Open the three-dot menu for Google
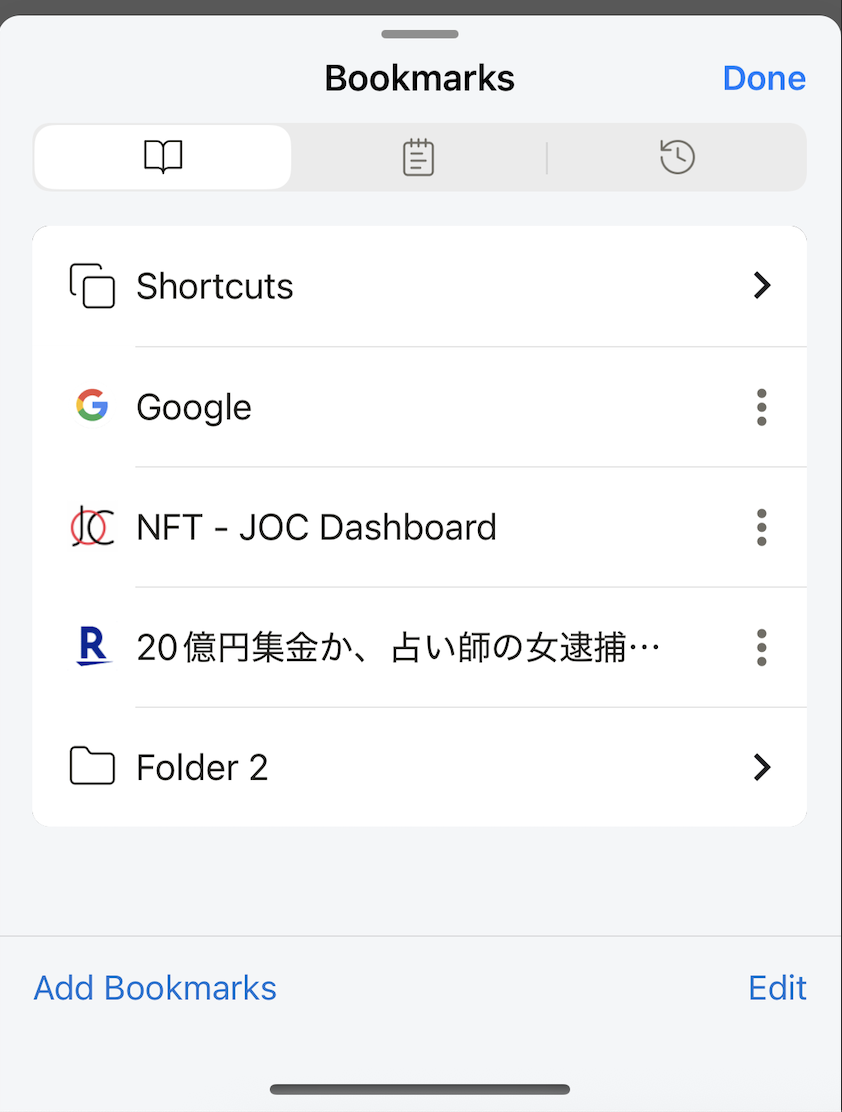842x1112 pixels. tap(761, 407)
